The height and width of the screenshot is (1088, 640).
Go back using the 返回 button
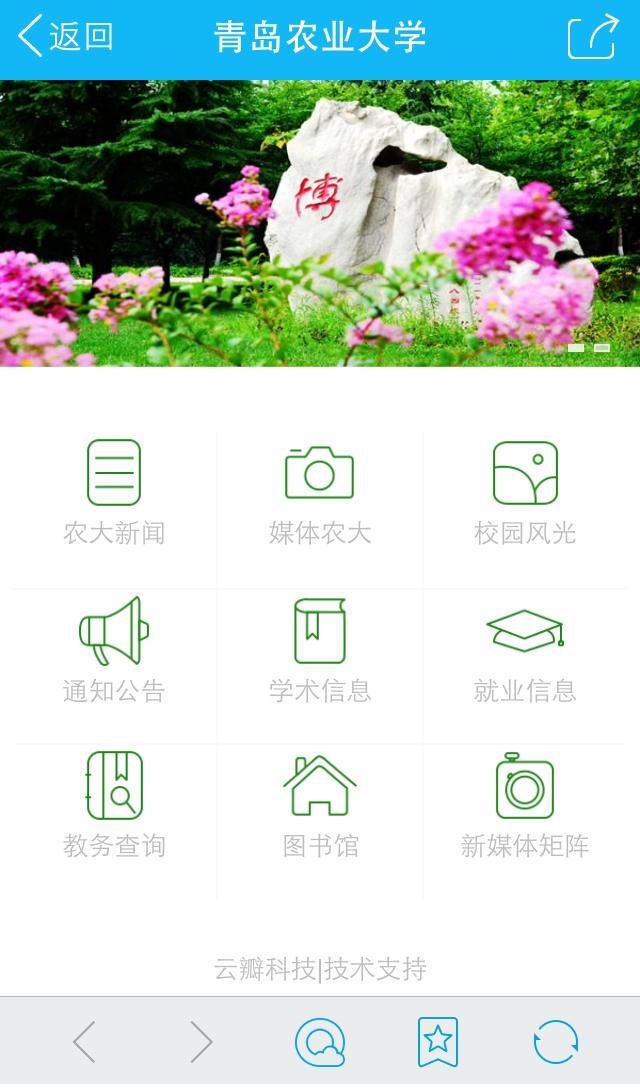[66, 36]
